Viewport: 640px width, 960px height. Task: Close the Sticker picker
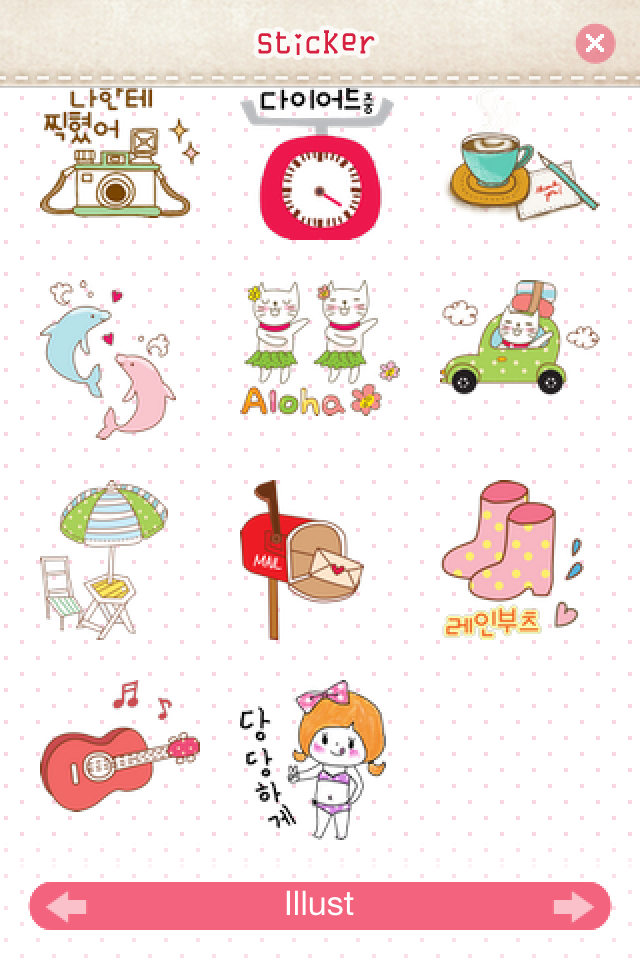[x=595, y=43]
